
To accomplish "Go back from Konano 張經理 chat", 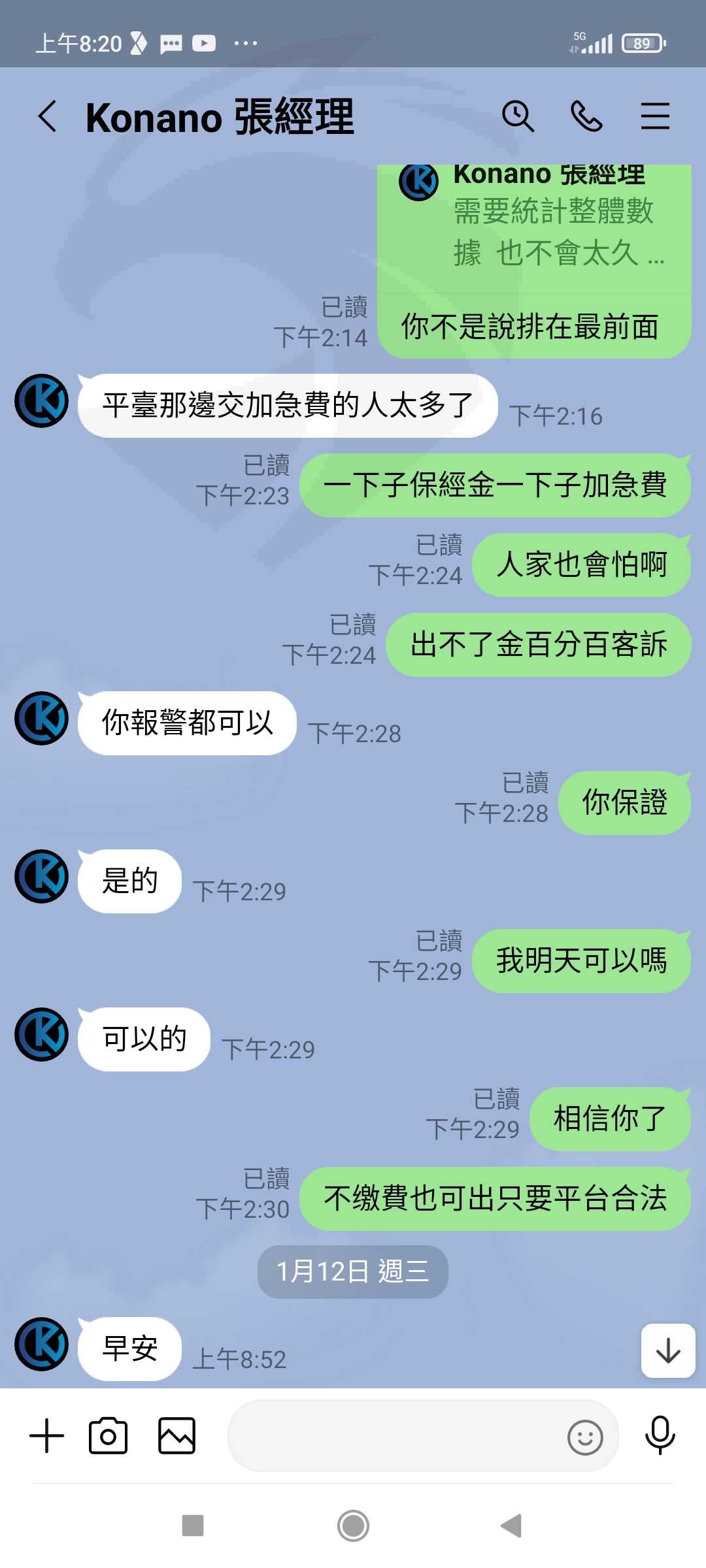I will 47,116.
